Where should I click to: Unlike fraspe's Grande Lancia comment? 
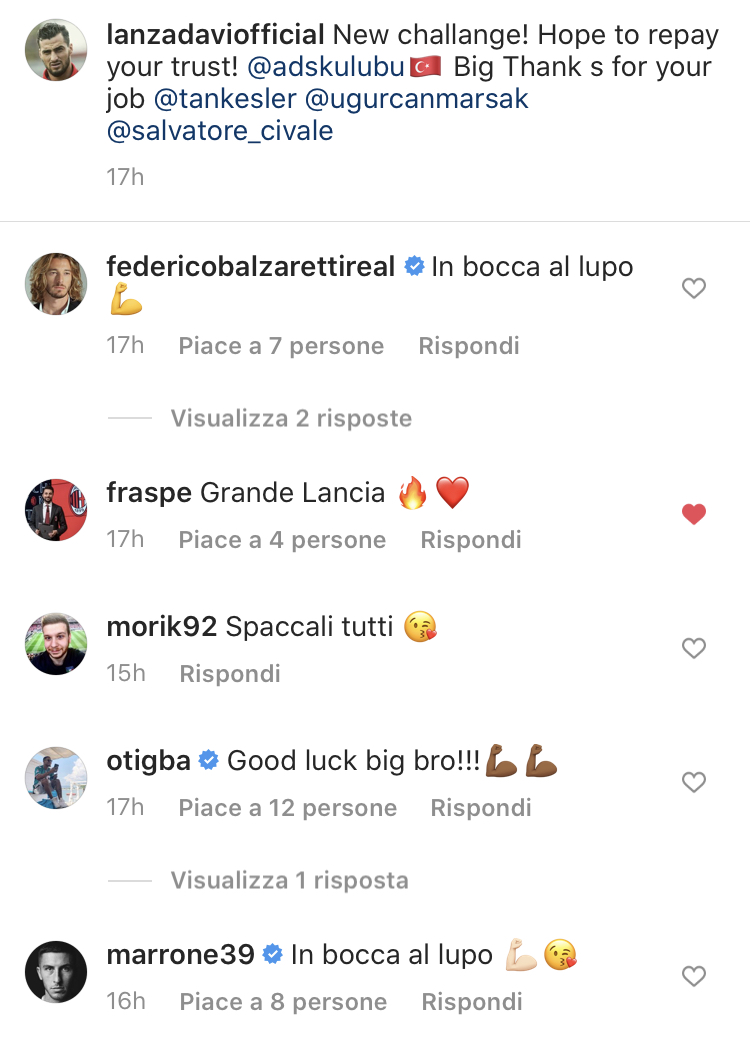[693, 514]
